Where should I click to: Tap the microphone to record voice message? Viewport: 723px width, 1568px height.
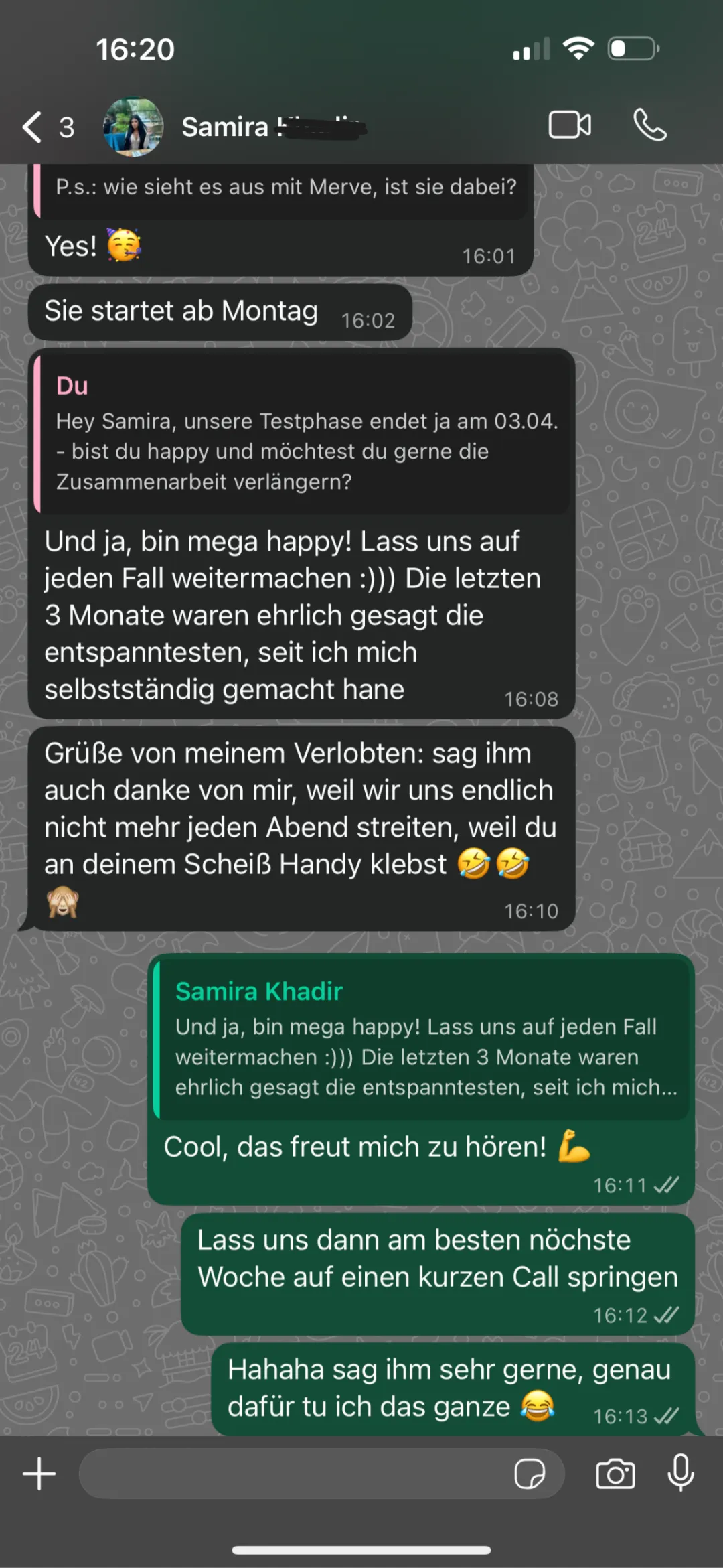pyautogui.click(x=681, y=1473)
